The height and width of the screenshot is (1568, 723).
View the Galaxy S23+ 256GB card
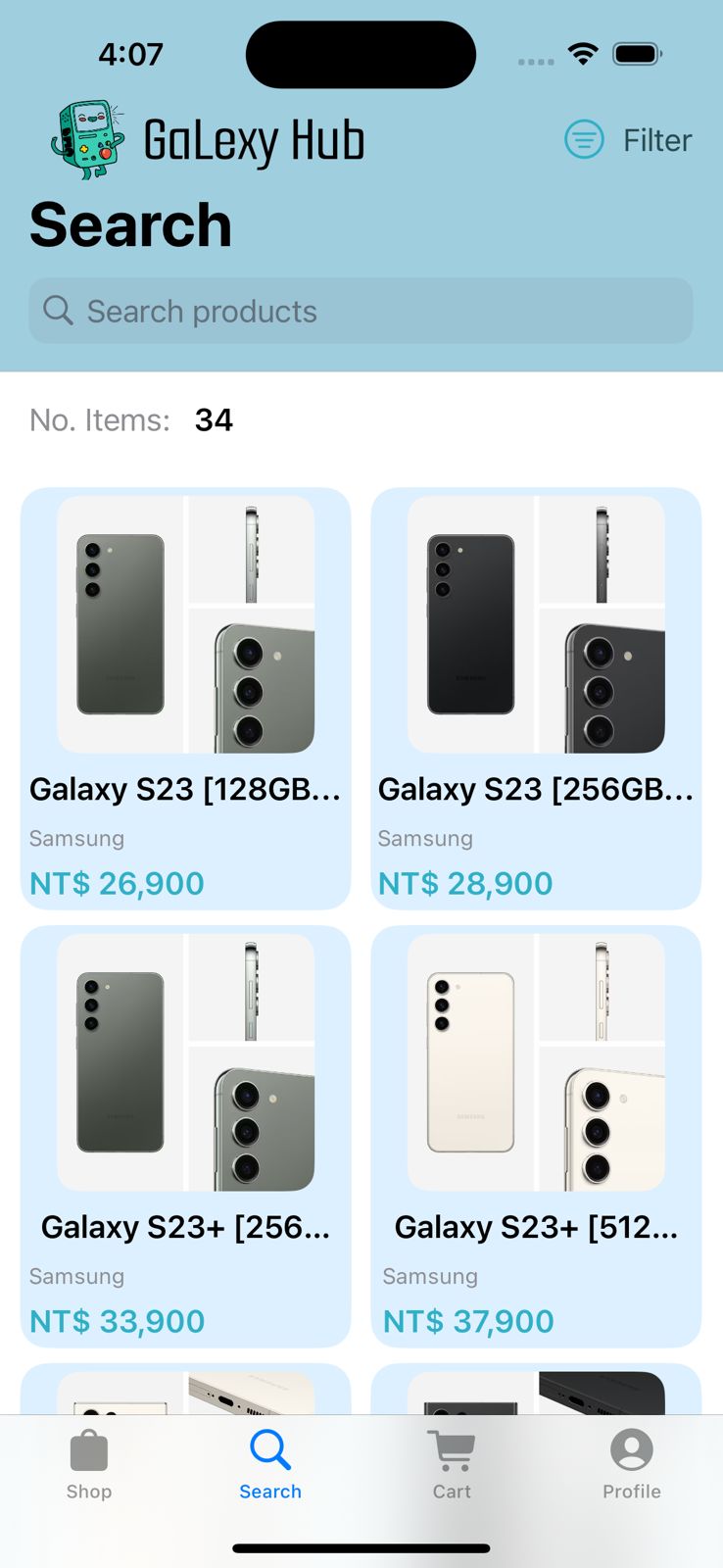(185, 1135)
